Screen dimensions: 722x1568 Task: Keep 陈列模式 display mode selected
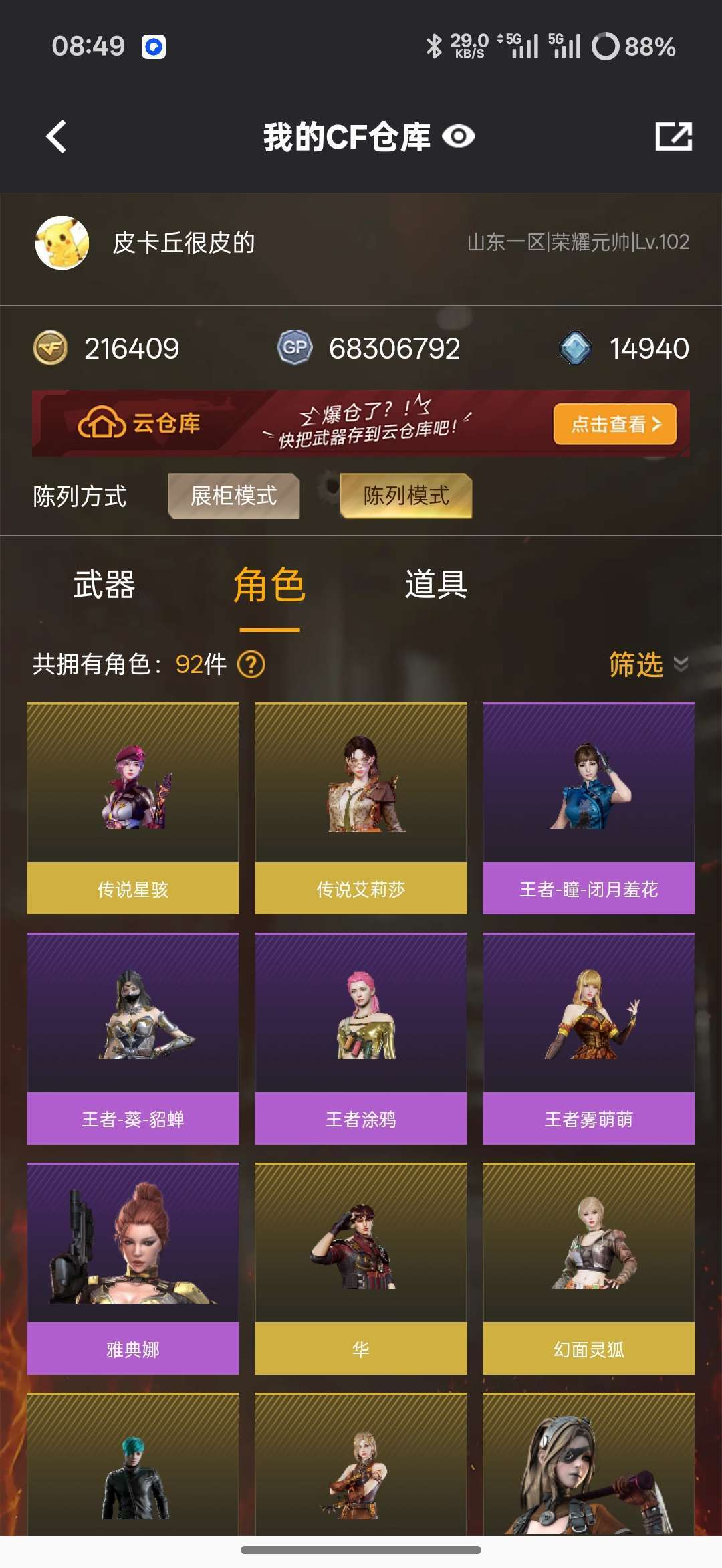[x=405, y=495]
